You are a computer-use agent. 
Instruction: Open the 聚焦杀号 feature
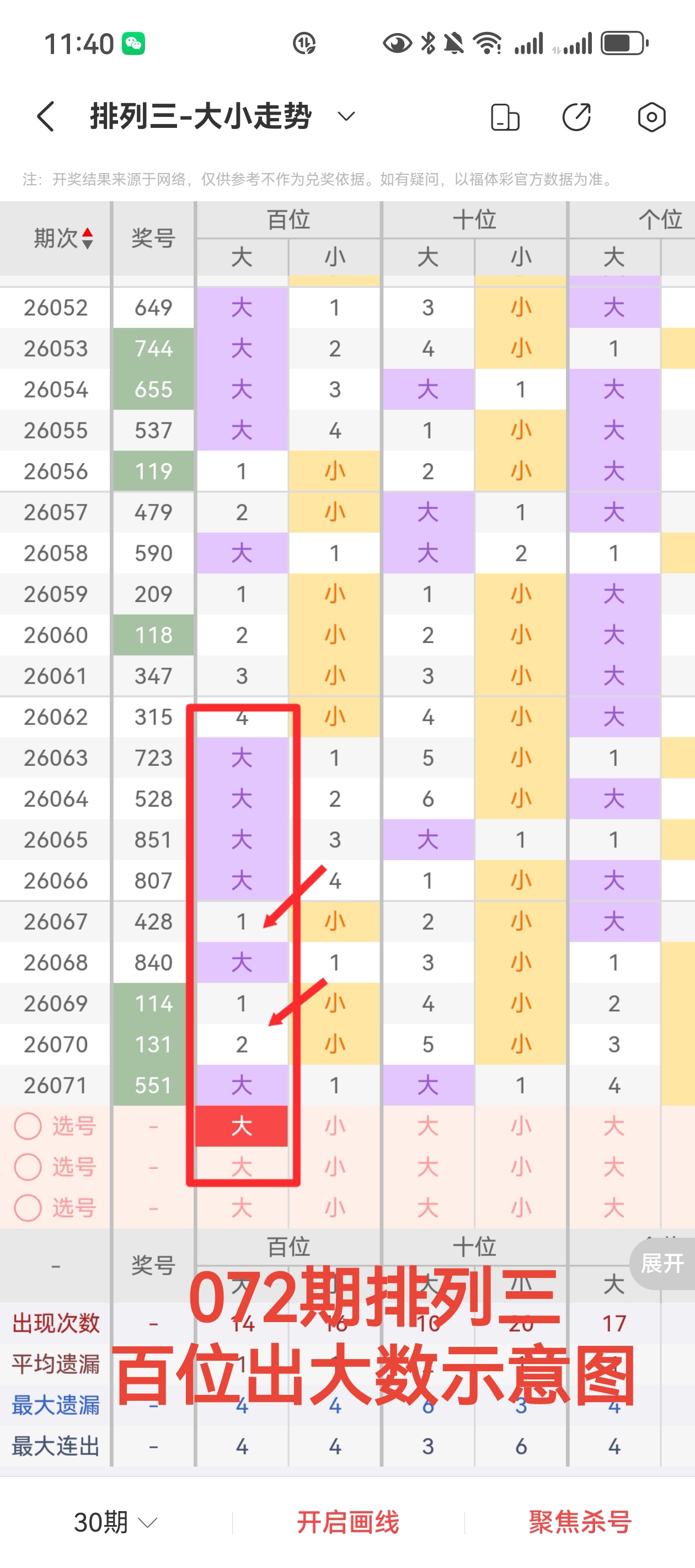point(580,1522)
